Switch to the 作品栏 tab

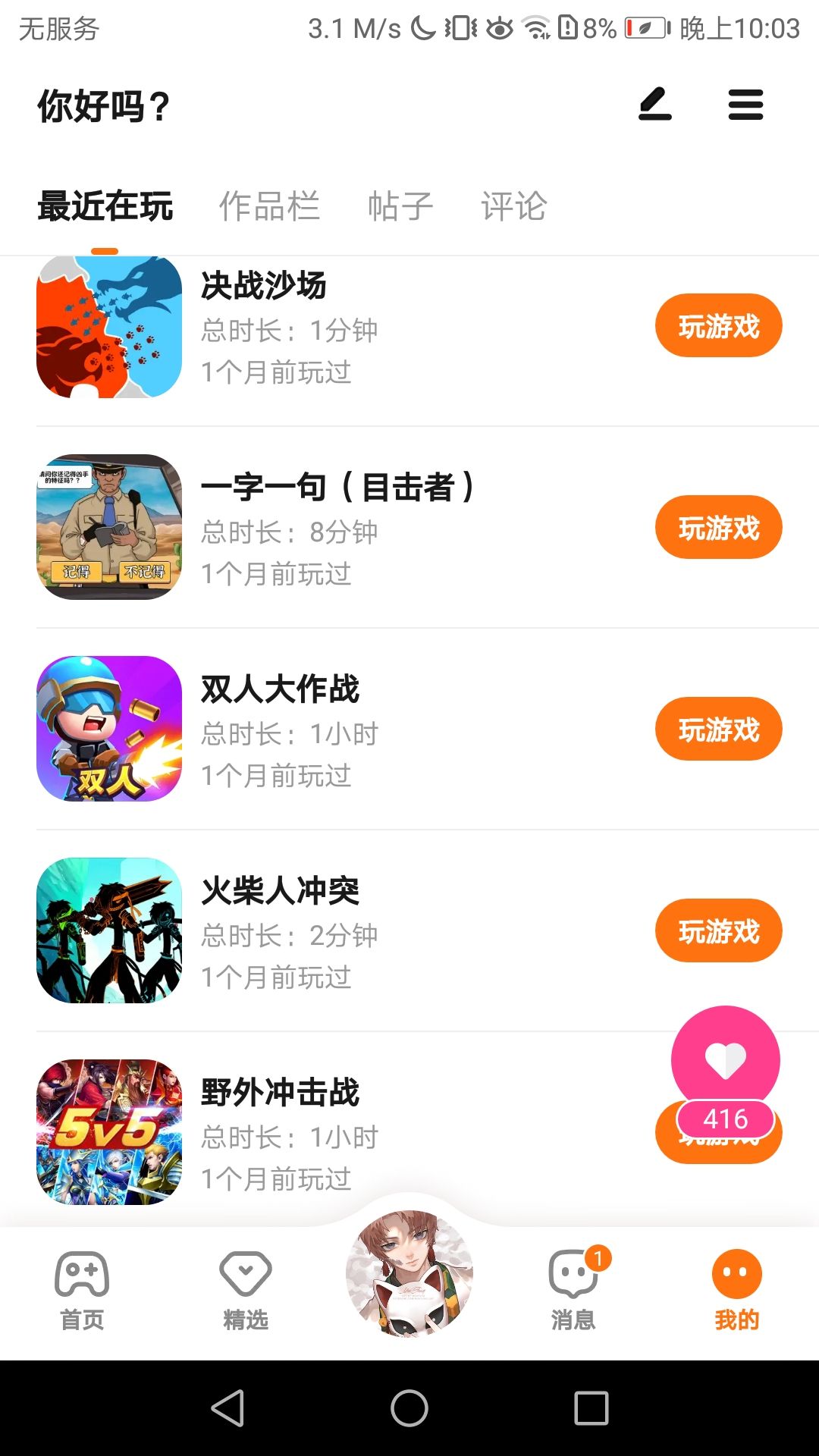pos(269,206)
